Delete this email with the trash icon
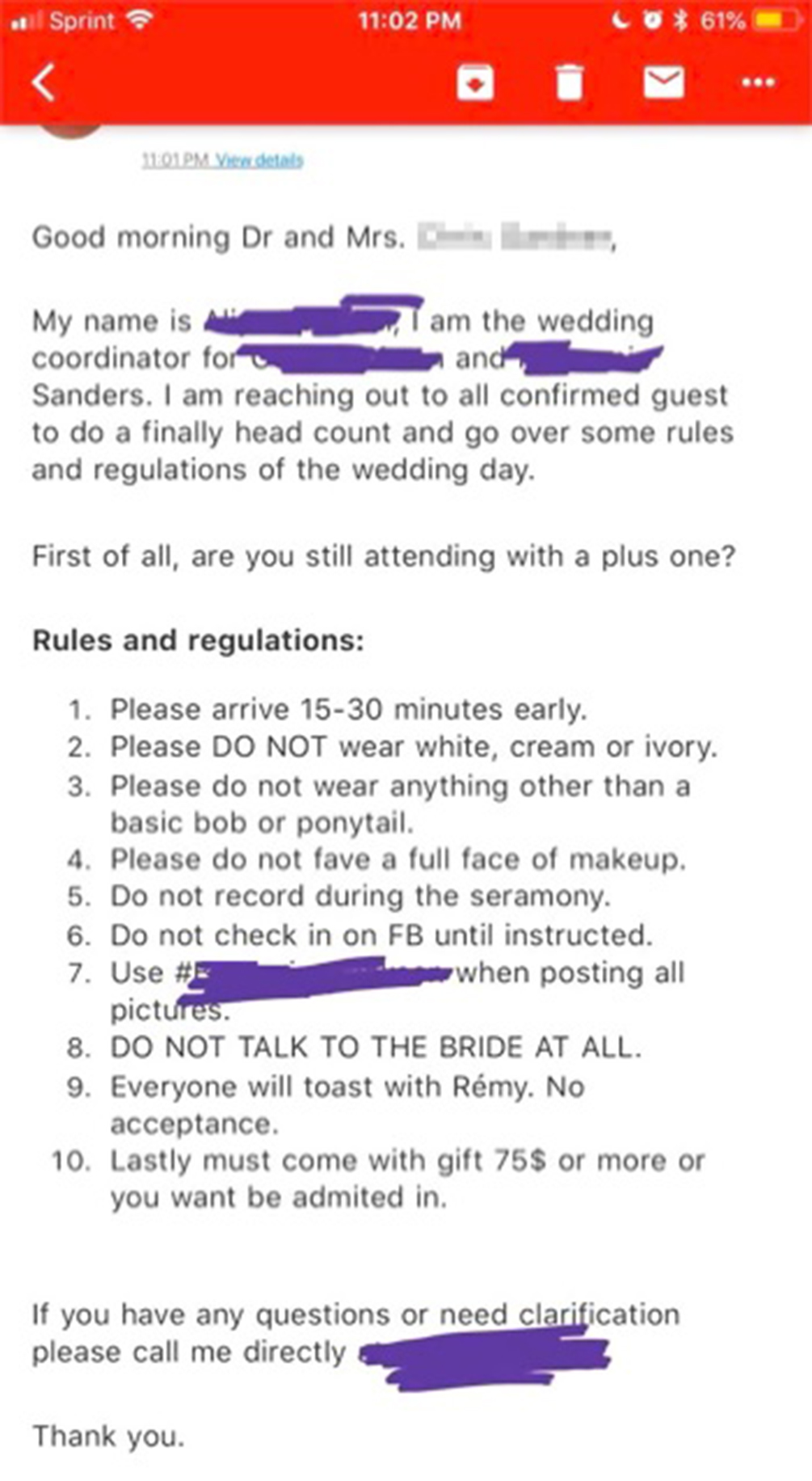 (x=569, y=82)
